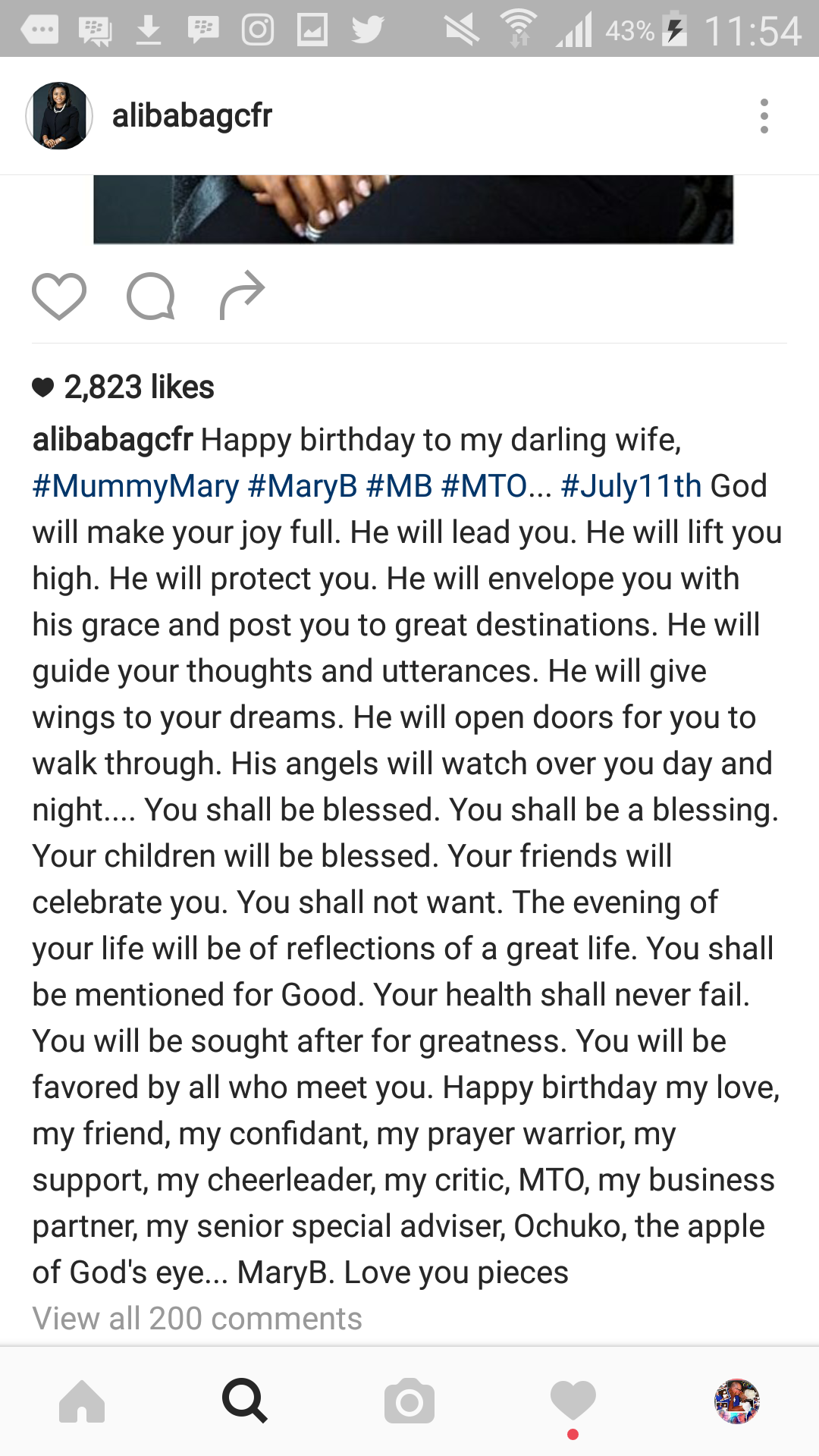The image size is (819, 1456).
Task: Open alibabagcfr profile from the header username
Action: pyautogui.click(x=192, y=115)
